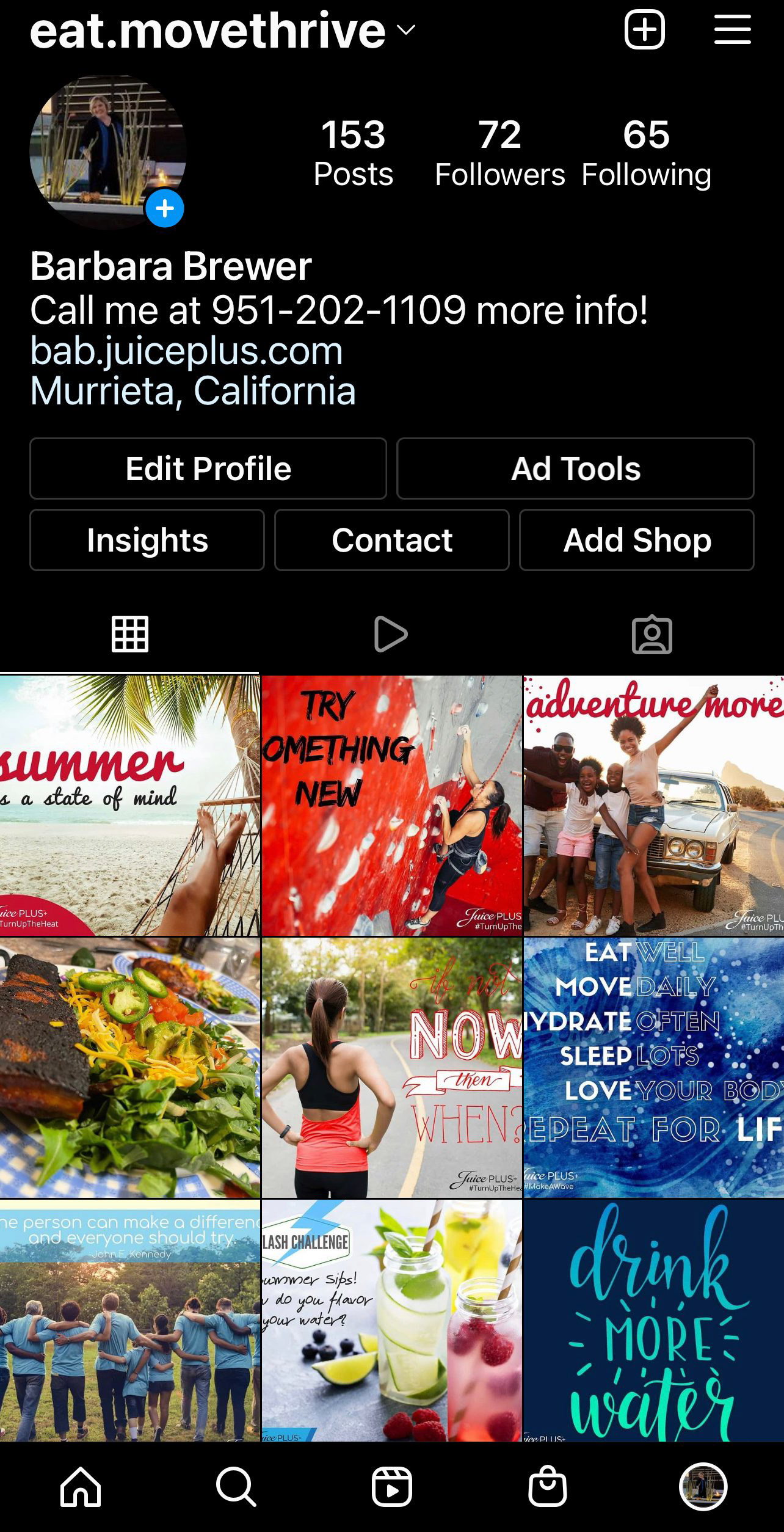View the 65 Following list
784x1532 pixels.
point(646,153)
